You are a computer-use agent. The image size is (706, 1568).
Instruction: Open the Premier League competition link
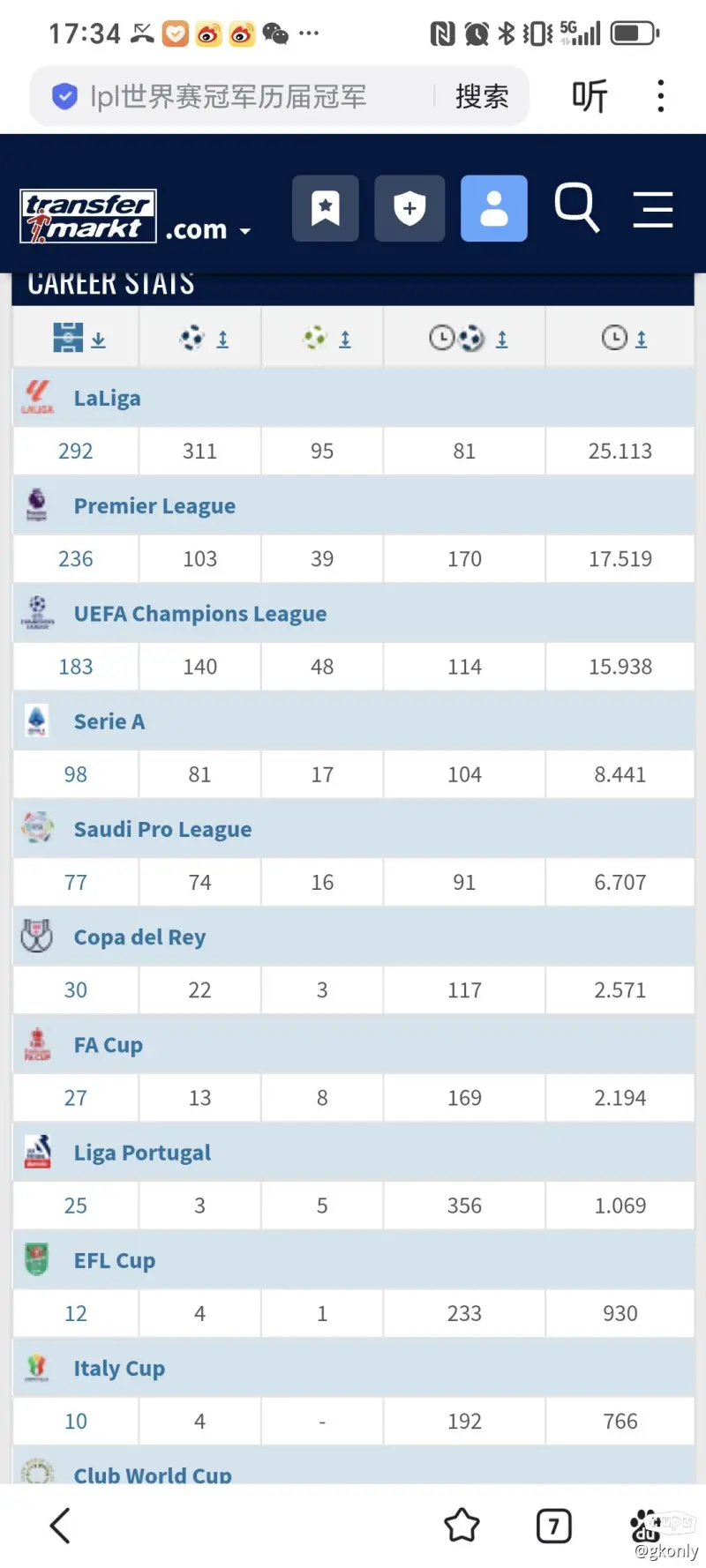[154, 506]
